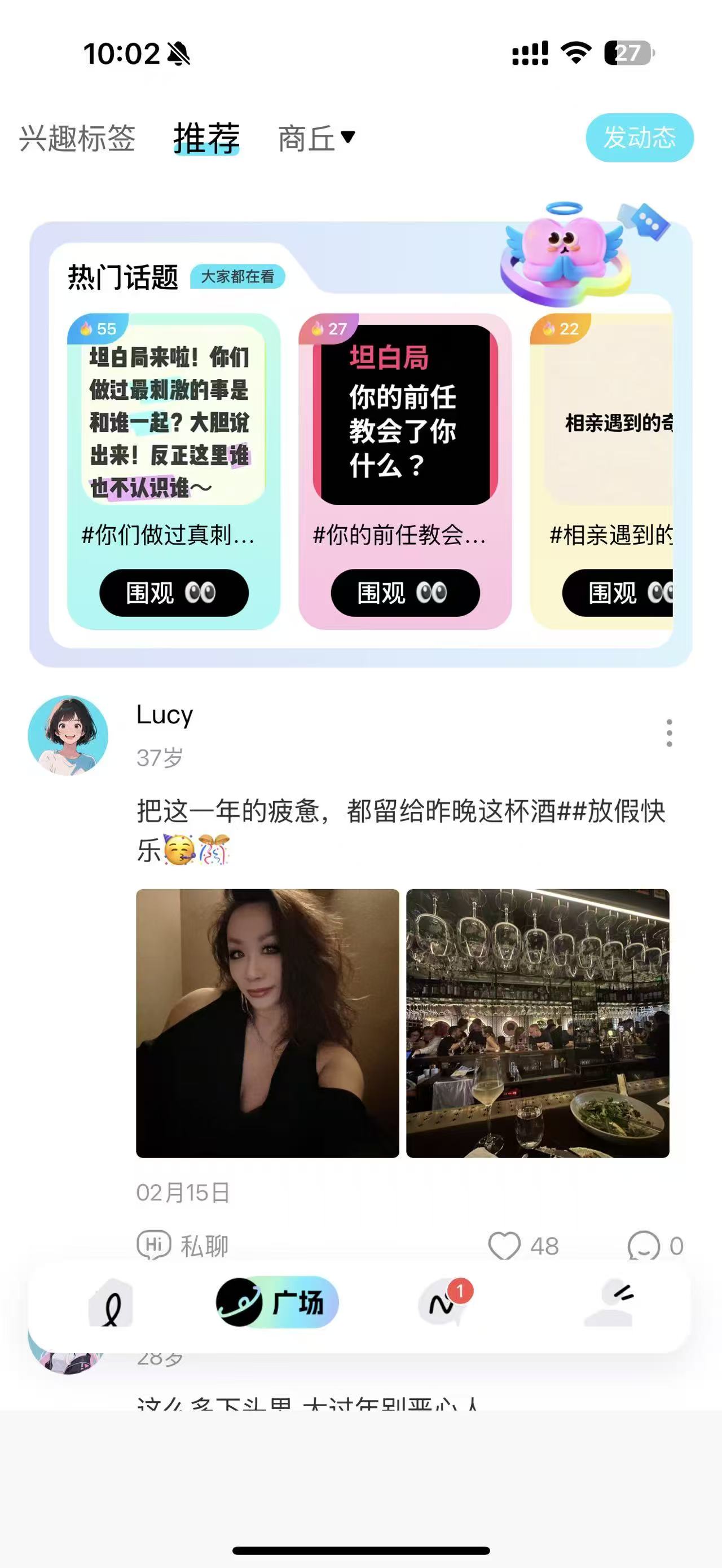Switch to the 兴趣标签 tab
Viewport: 722px width, 1568px height.
77,138
